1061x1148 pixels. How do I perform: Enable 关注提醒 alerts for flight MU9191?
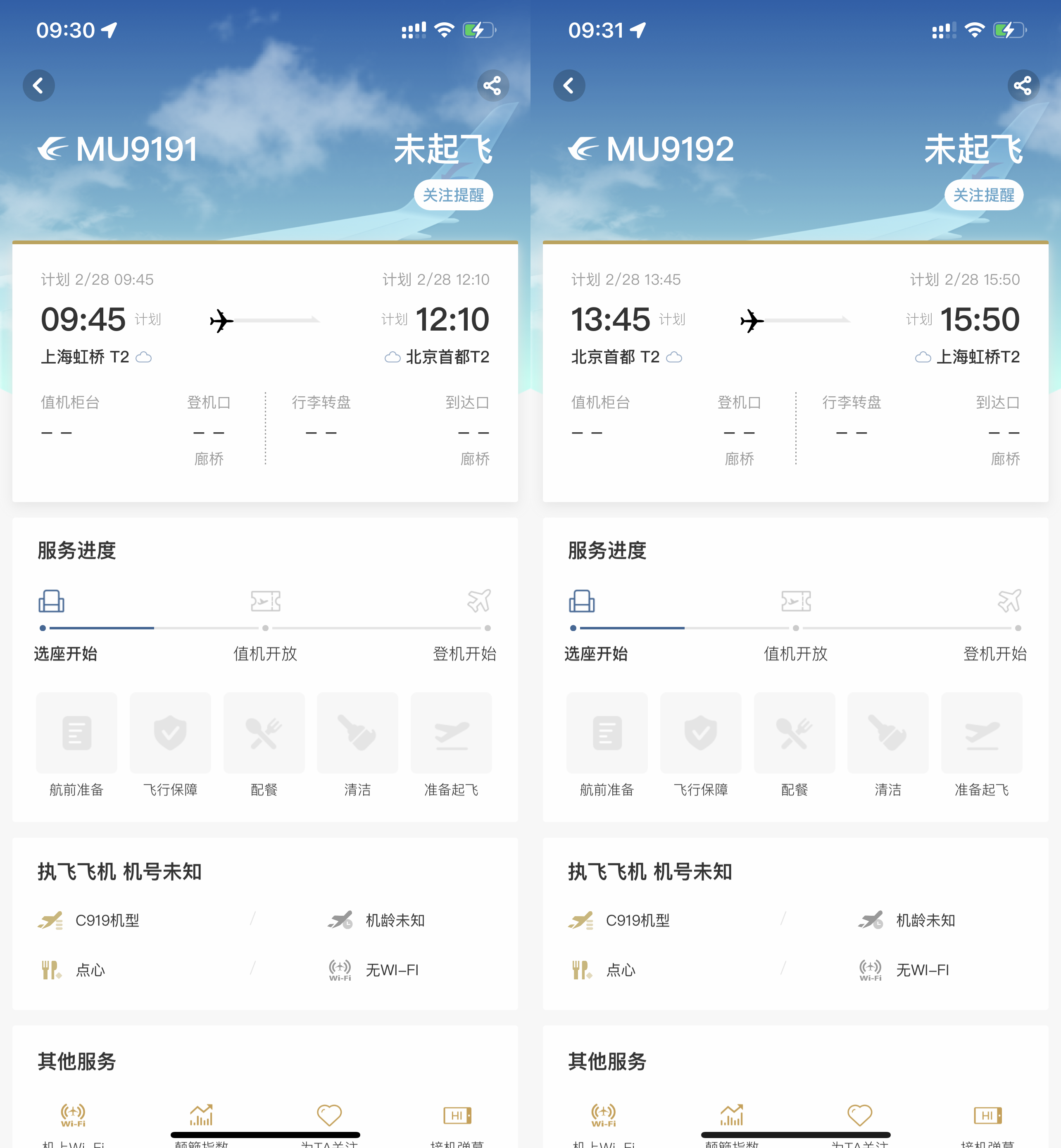[x=453, y=195]
